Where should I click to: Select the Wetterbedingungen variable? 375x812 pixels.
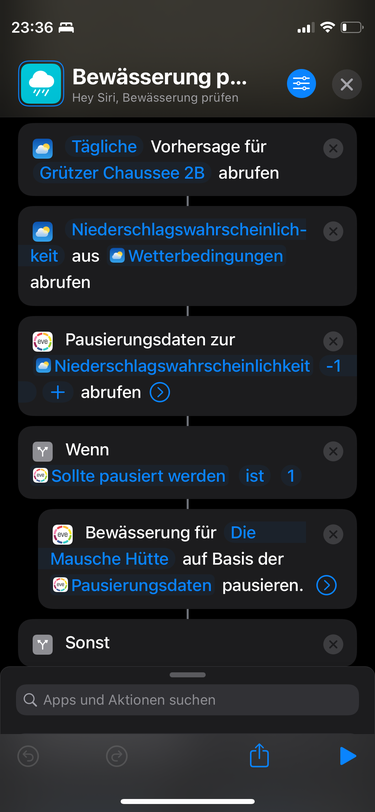[197, 256]
